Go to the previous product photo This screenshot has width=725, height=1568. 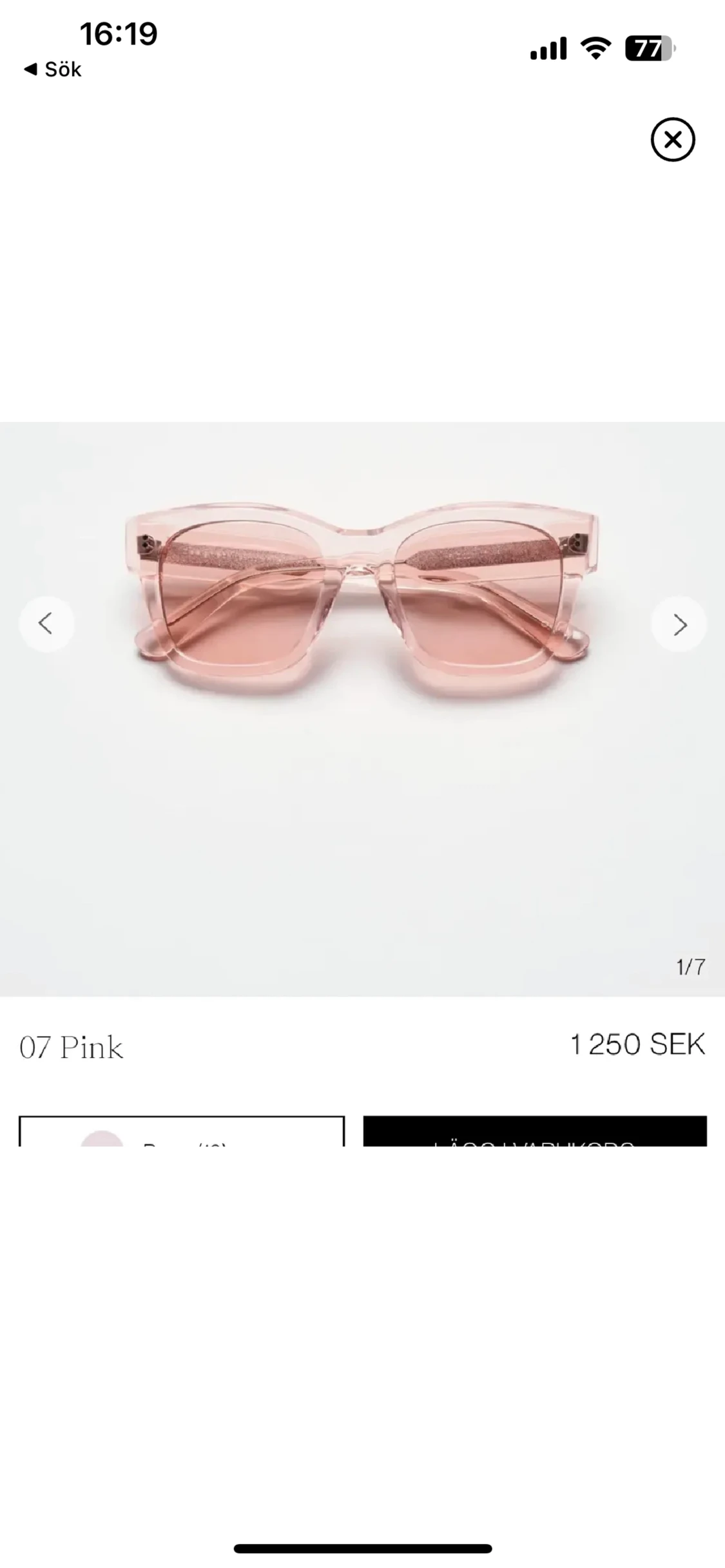pyautogui.click(x=46, y=624)
